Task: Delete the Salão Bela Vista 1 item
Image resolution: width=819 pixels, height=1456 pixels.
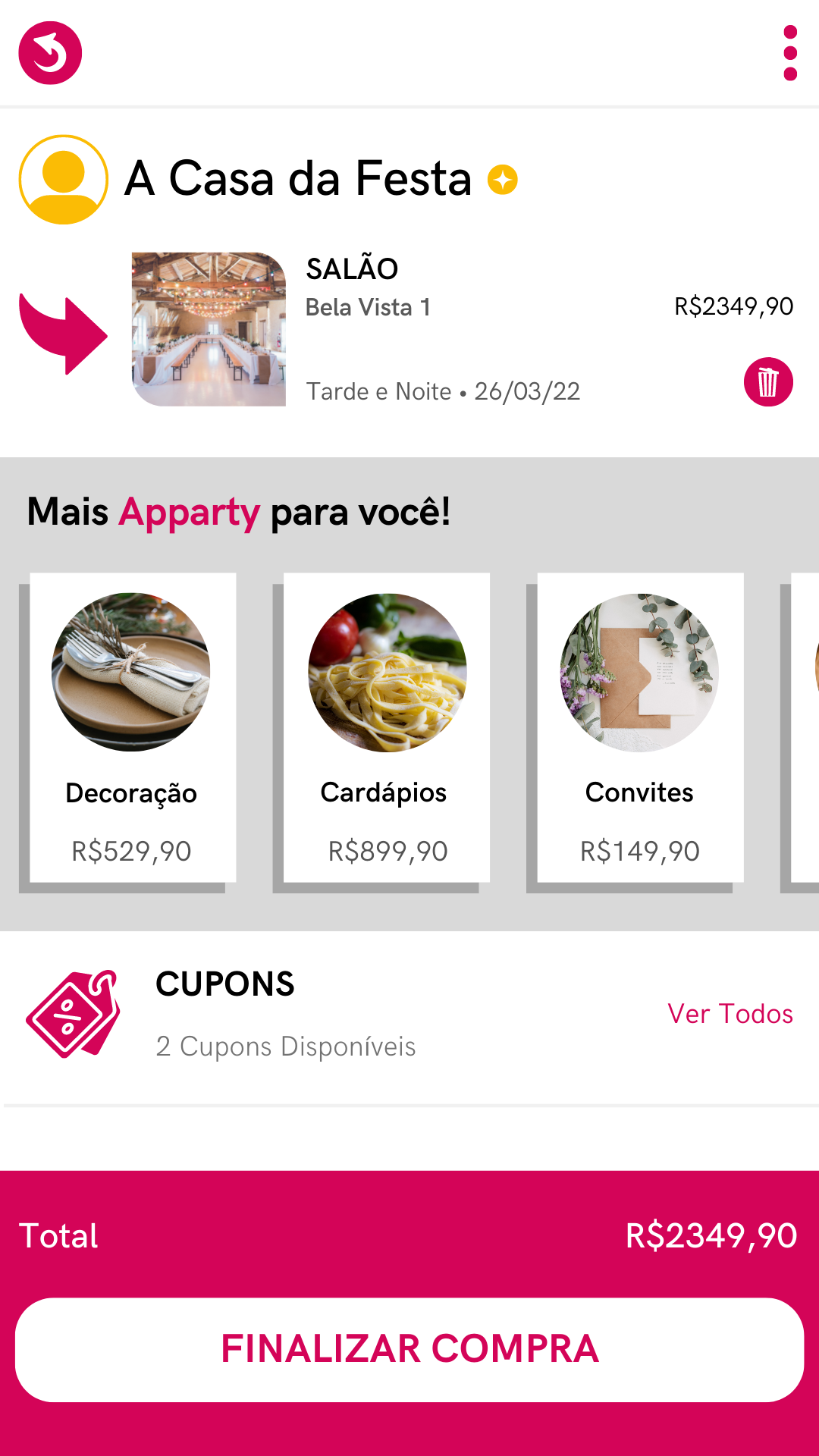Action: pos(767,382)
